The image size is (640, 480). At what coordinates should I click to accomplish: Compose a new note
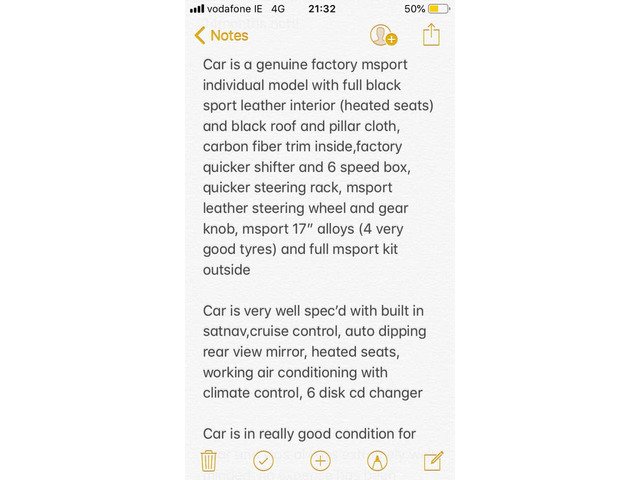(433, 460)
